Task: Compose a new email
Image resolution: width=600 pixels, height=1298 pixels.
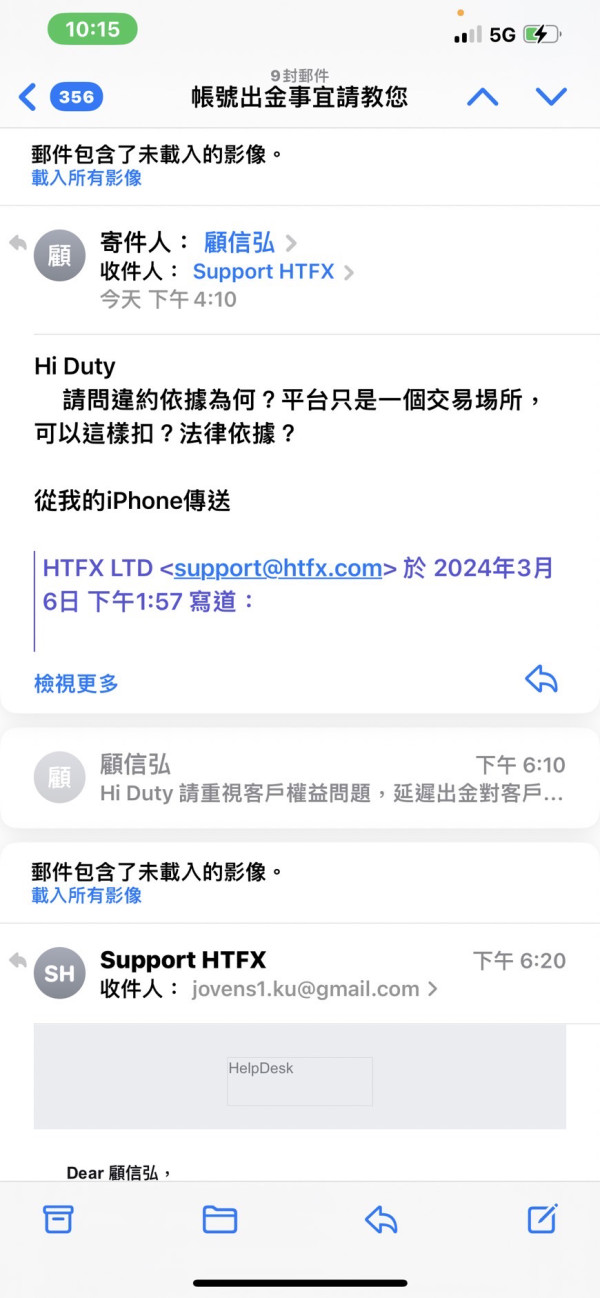Action: [x=542, y=1217]
